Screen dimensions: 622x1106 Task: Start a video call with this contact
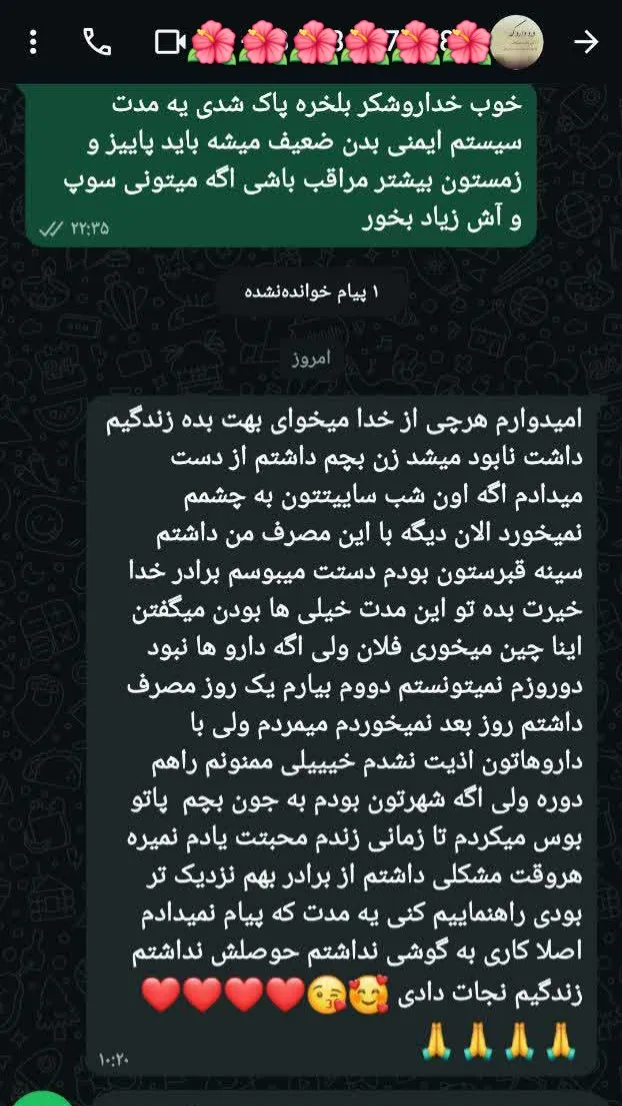coord(169,42)
